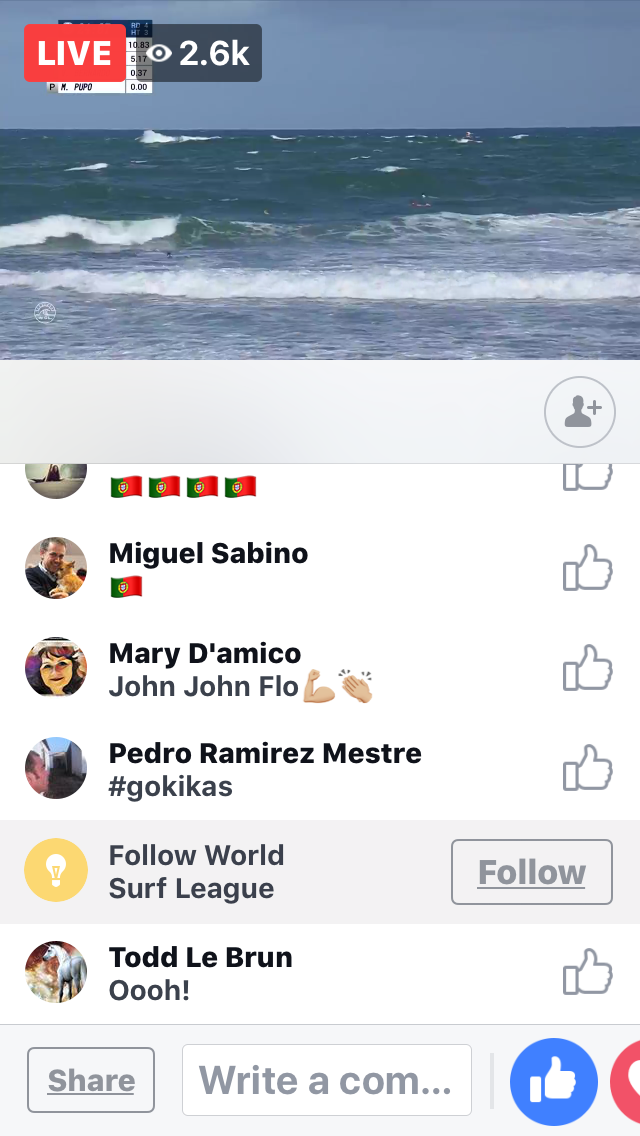Share this live video

91,1080
